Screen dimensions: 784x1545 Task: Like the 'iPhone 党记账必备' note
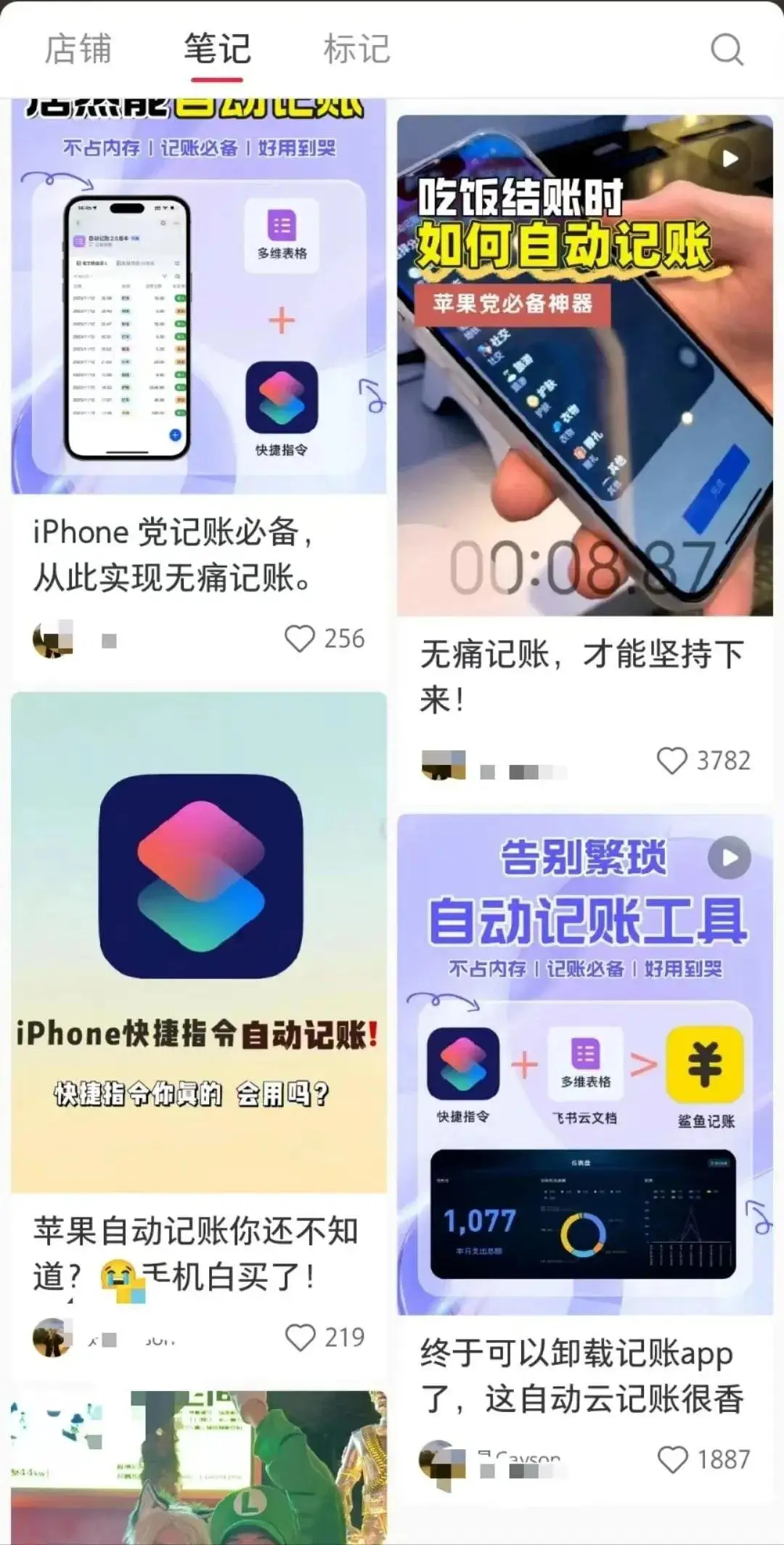pos(300,639)
